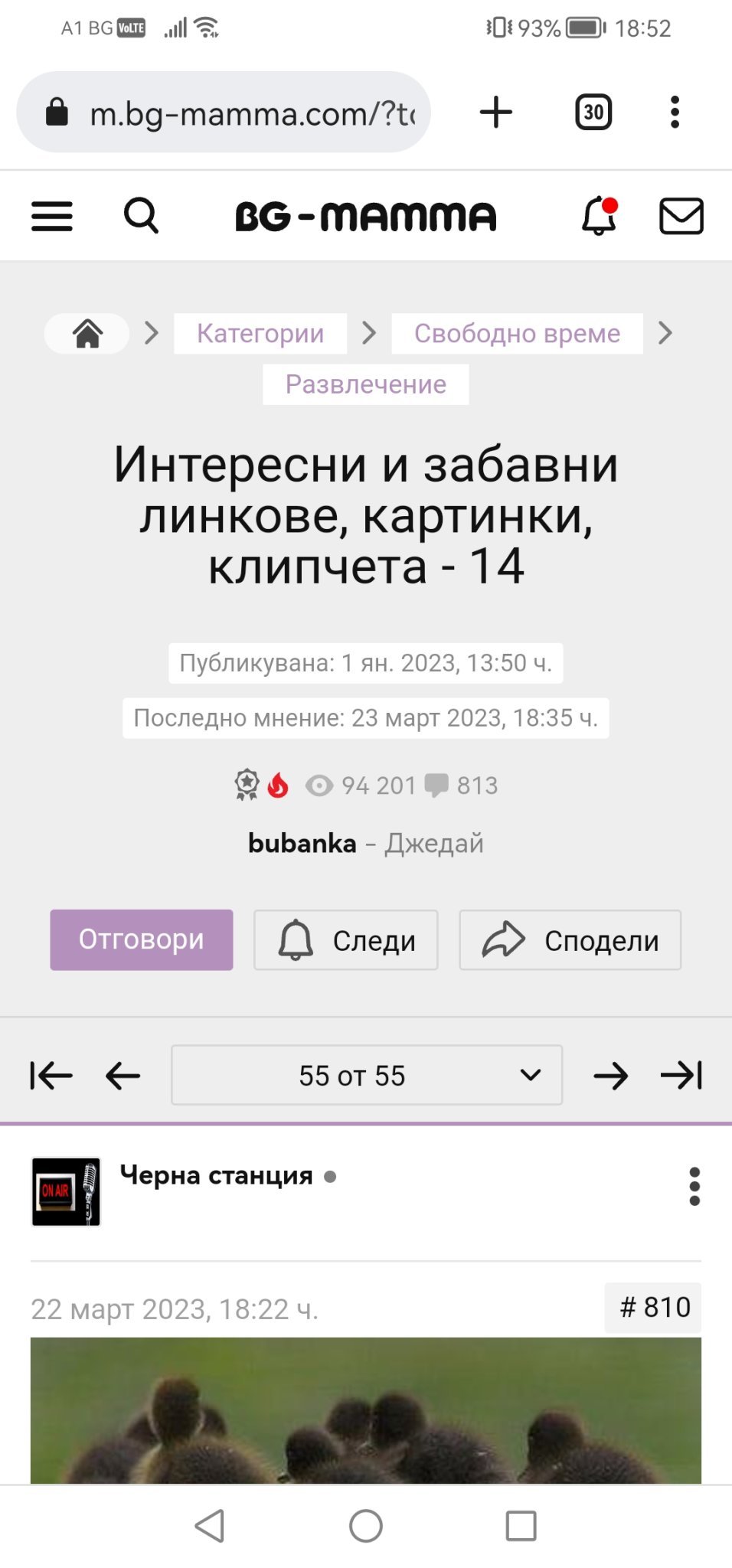This screenshot has height=1568, width=732.
Task: Go to the home breadcrumb
Action: [87, 333]
